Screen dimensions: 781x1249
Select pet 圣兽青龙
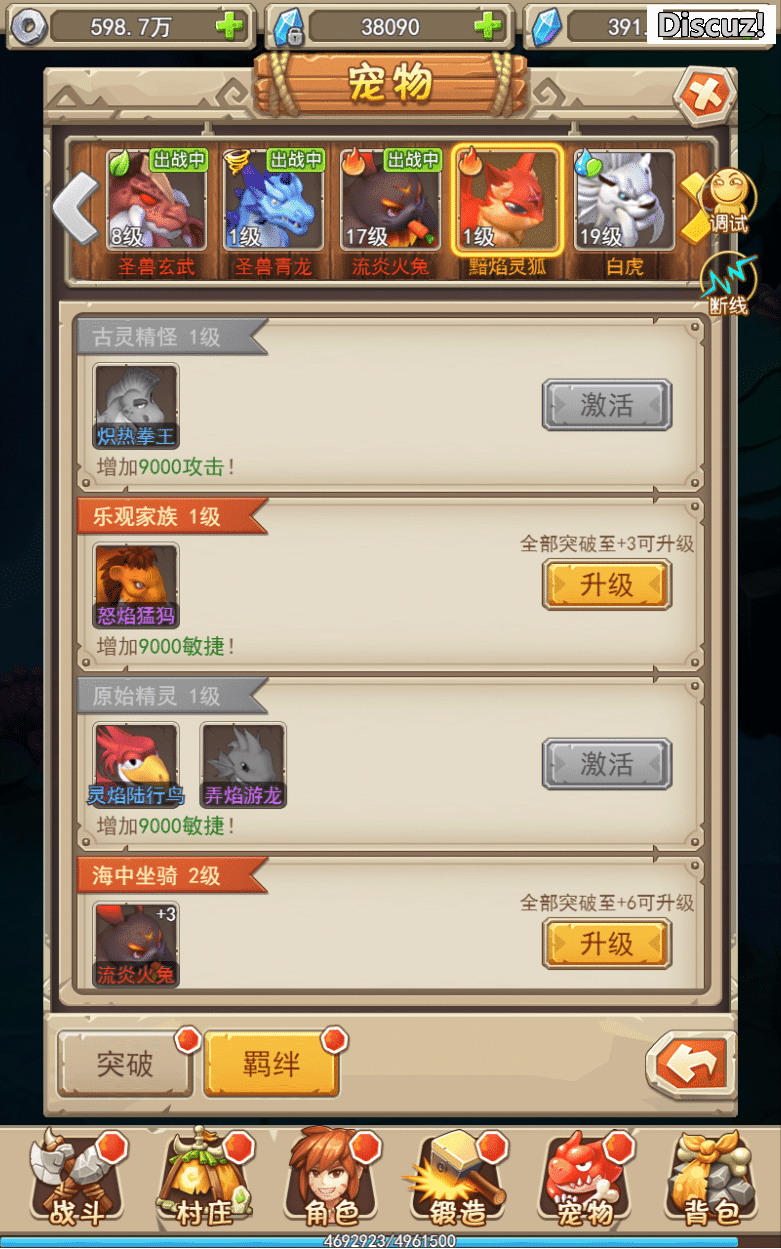point(273,203)
